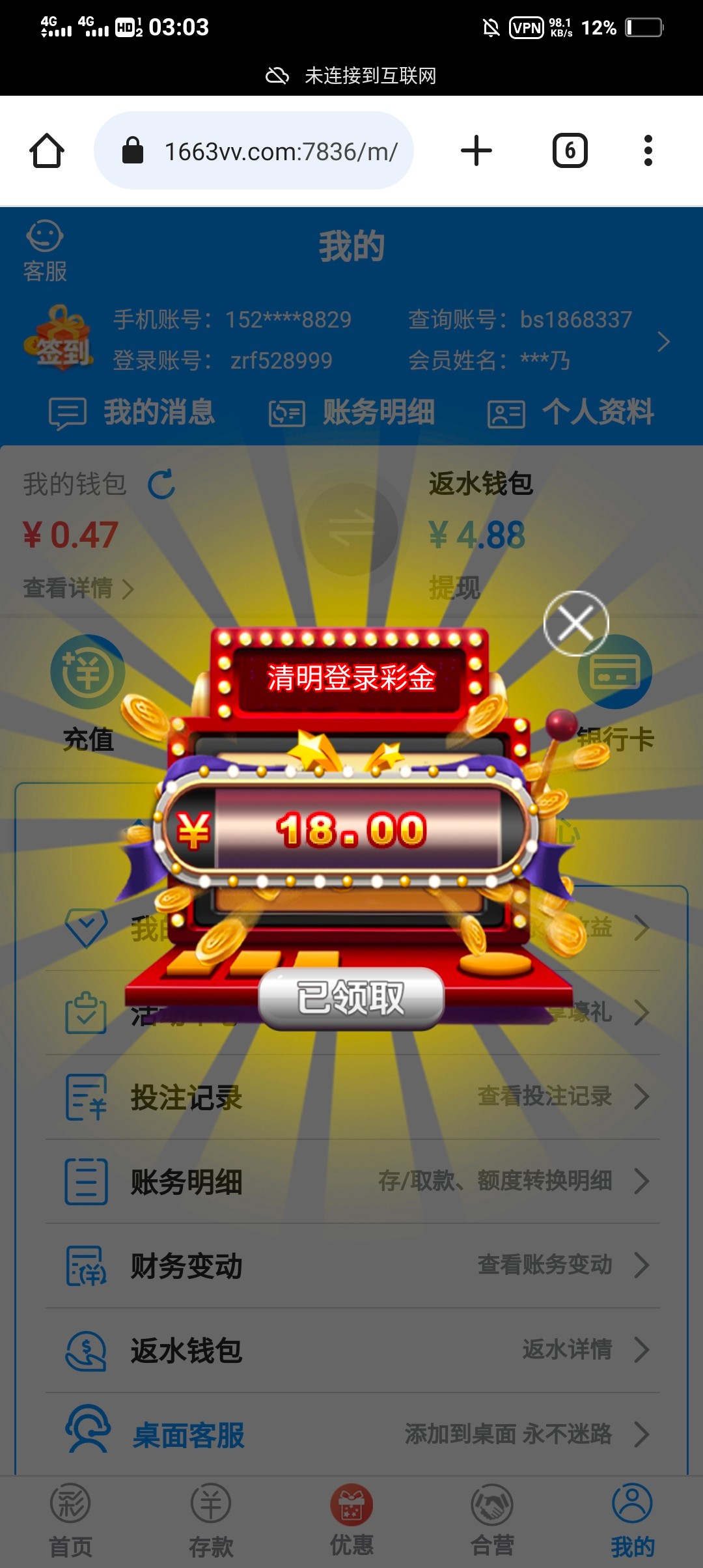Tap the 已领取 button
The width and height of the screenshot is (703, 1568).
click(351, 998)
